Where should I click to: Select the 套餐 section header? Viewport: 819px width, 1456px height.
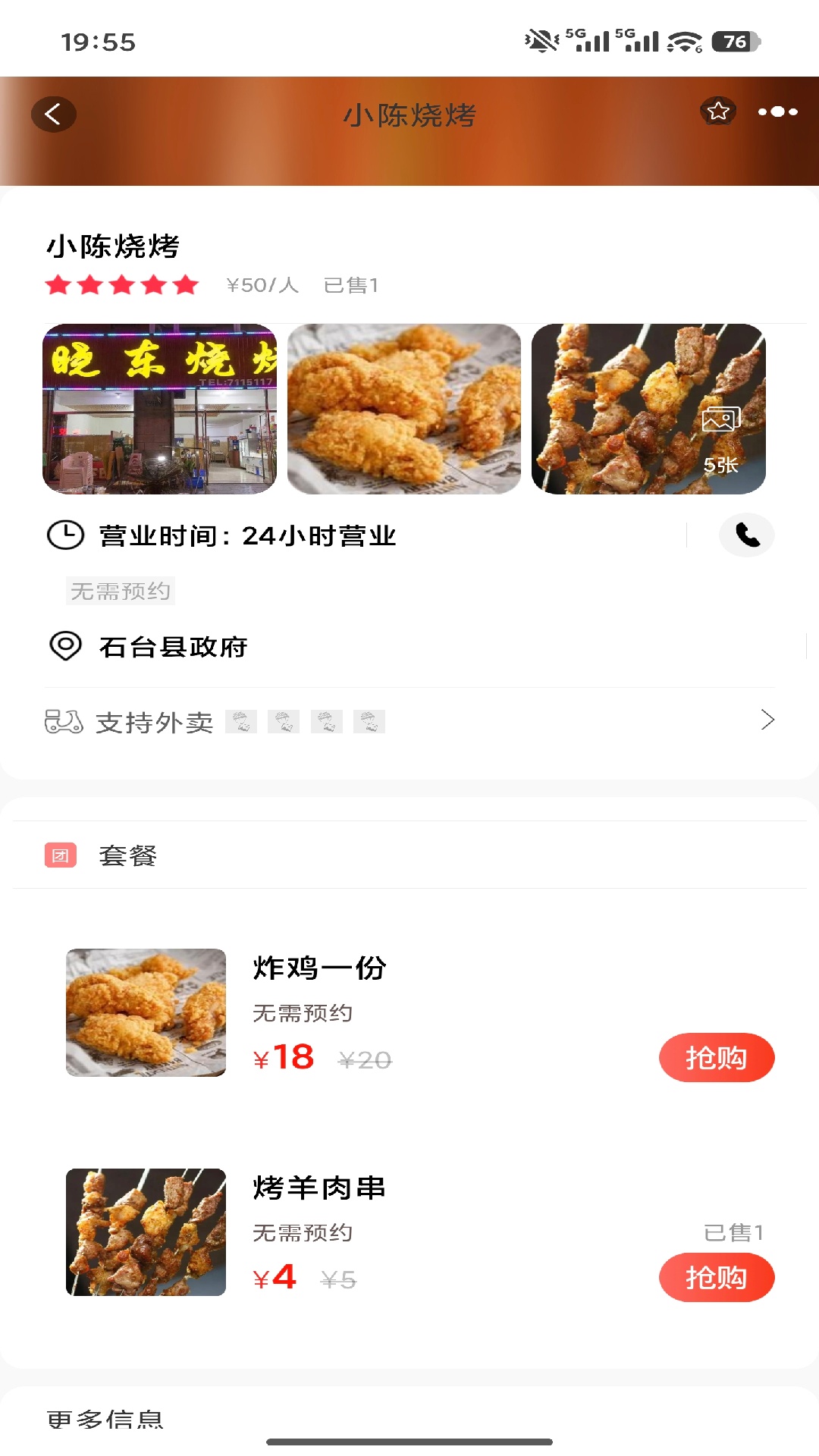pos(126,855)
